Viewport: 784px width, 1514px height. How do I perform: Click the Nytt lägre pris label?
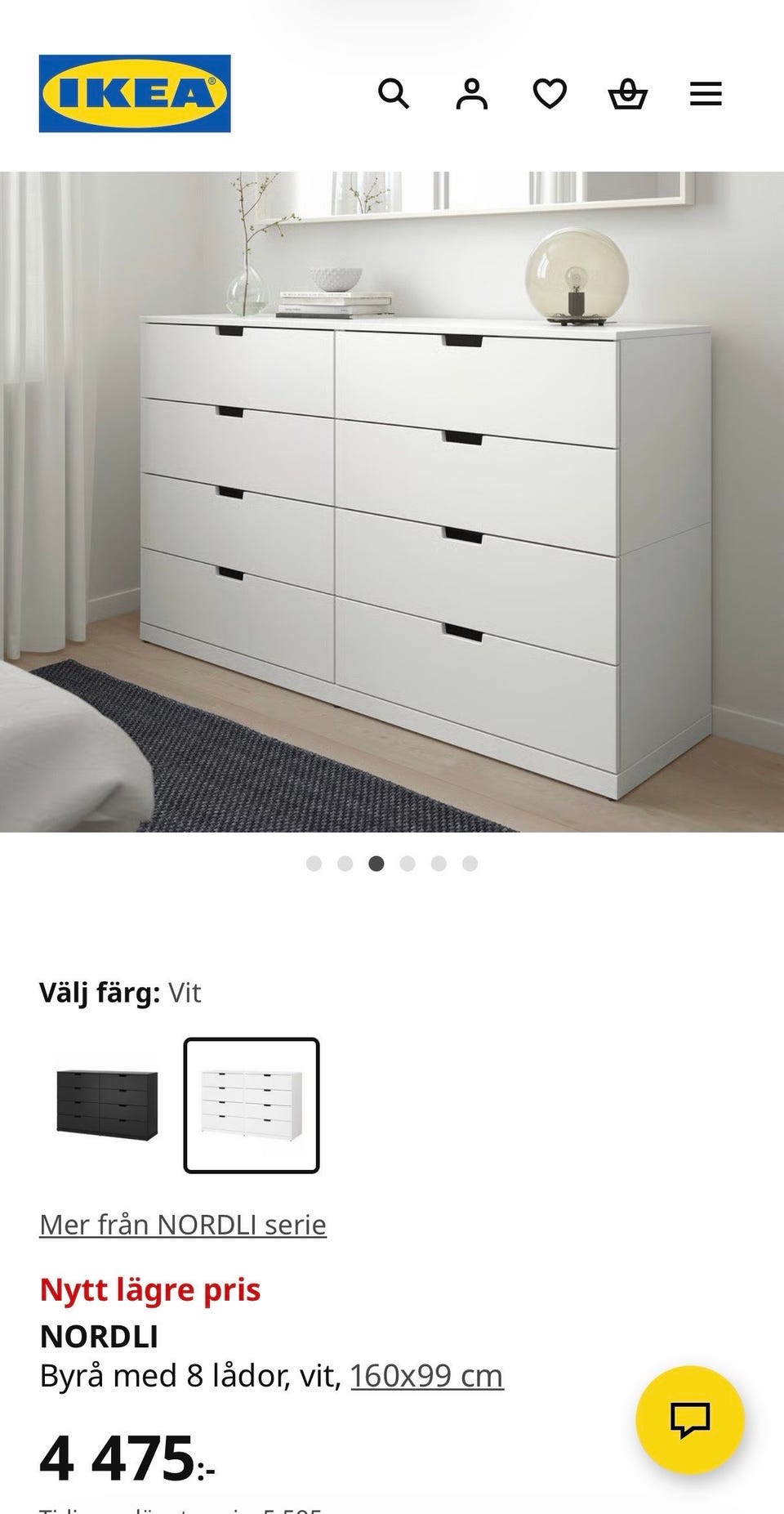pyautogui.click(x=150, y=1290)
